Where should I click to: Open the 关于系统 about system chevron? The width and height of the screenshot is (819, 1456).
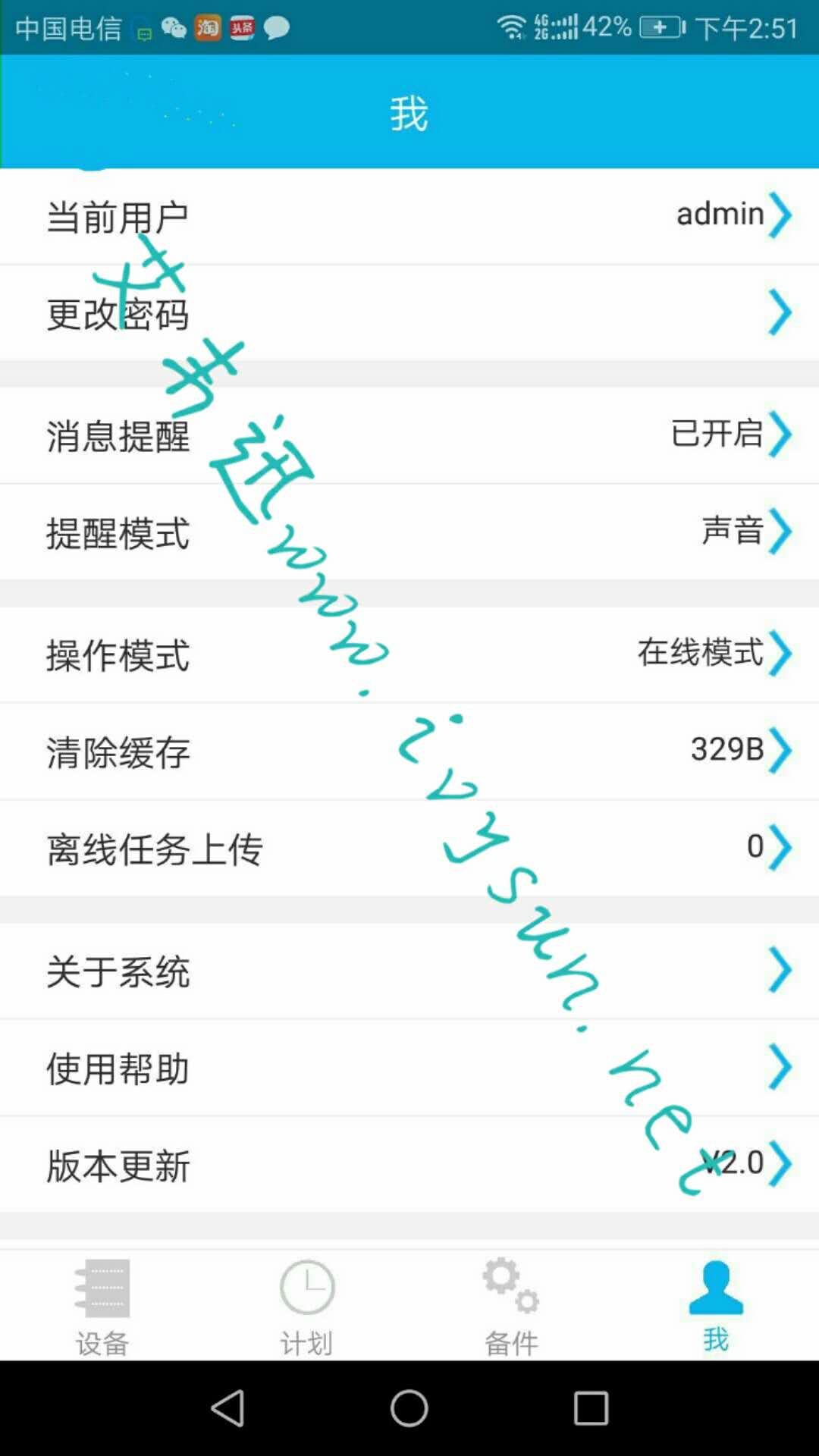coord(783,970)
